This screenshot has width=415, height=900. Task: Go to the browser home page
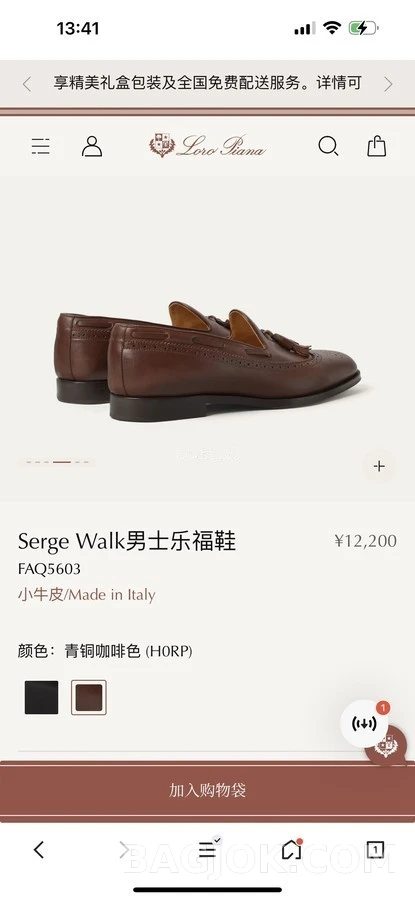pyautogui.click(x=292, y=849)
